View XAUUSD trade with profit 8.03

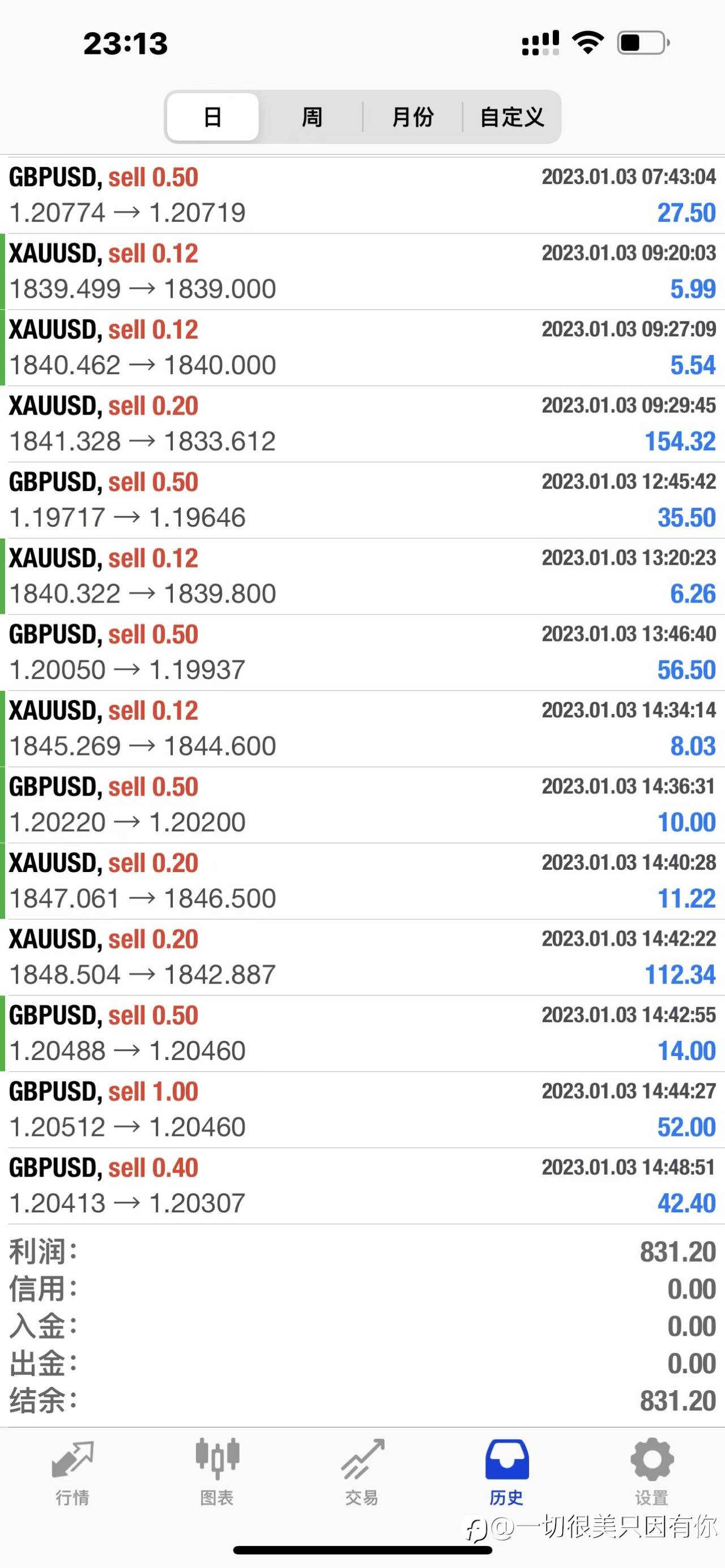(x=362, y=729)
